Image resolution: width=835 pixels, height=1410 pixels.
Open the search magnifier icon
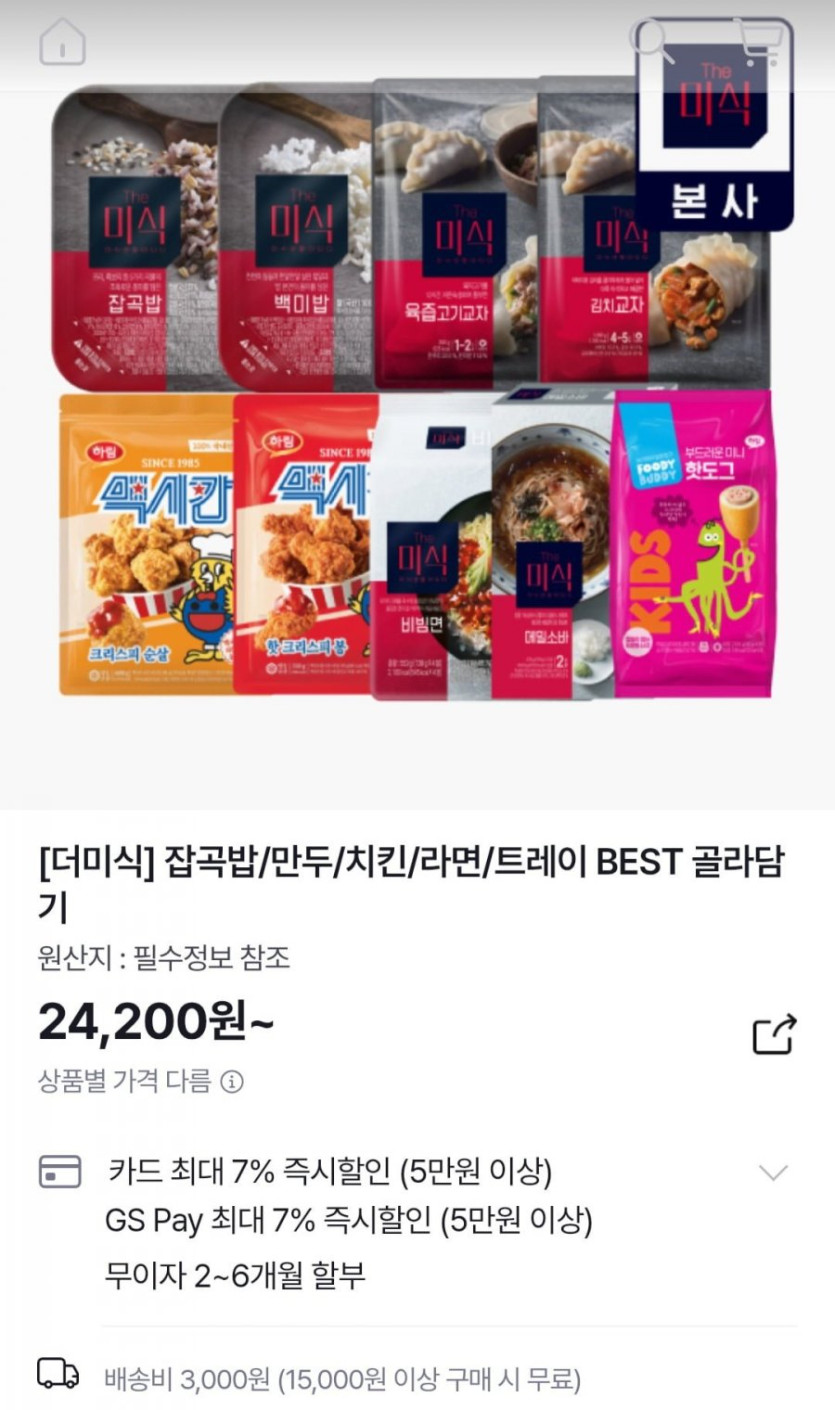[652, 42]
